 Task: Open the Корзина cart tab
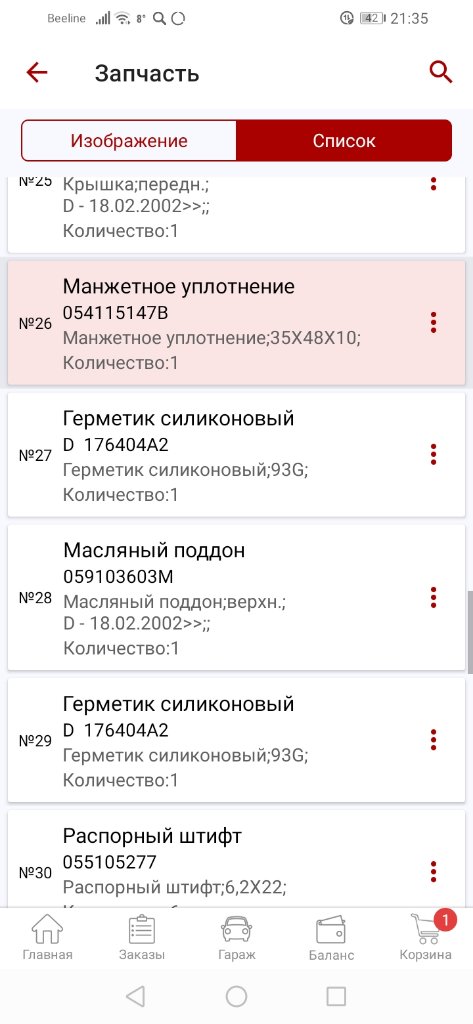[x=425, y=937]
